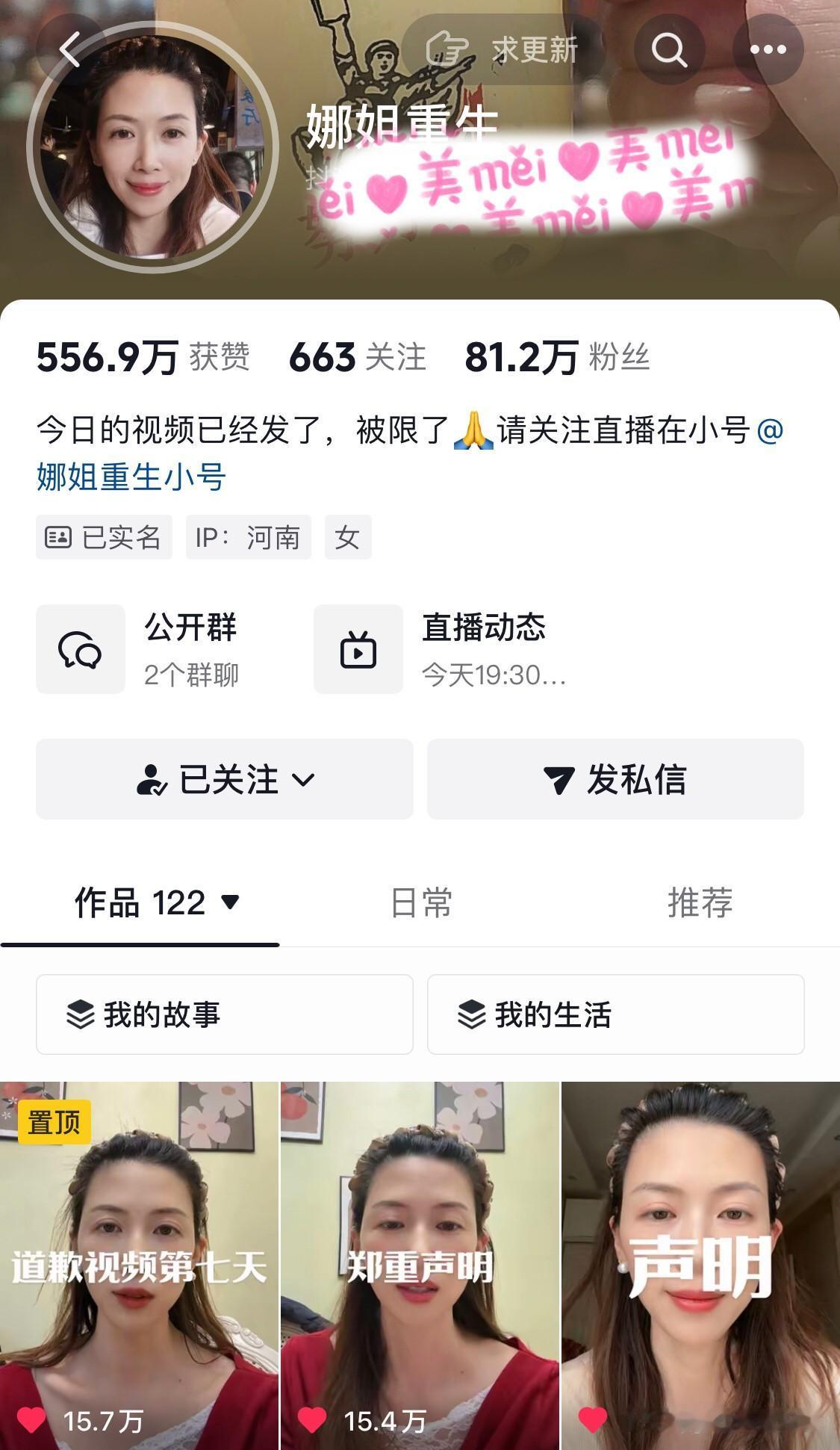This screenshot has width=840, height=1450.
Task: Open the 公开群 group chat icon
Action: click(x=81, y=648)
